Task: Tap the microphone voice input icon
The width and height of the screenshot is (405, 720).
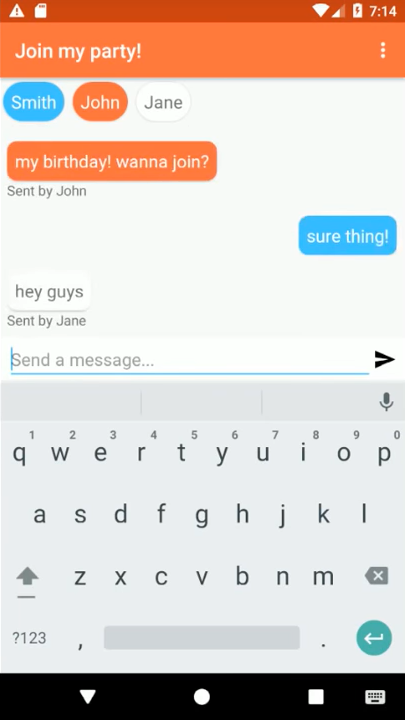Action: pos(386,402)
